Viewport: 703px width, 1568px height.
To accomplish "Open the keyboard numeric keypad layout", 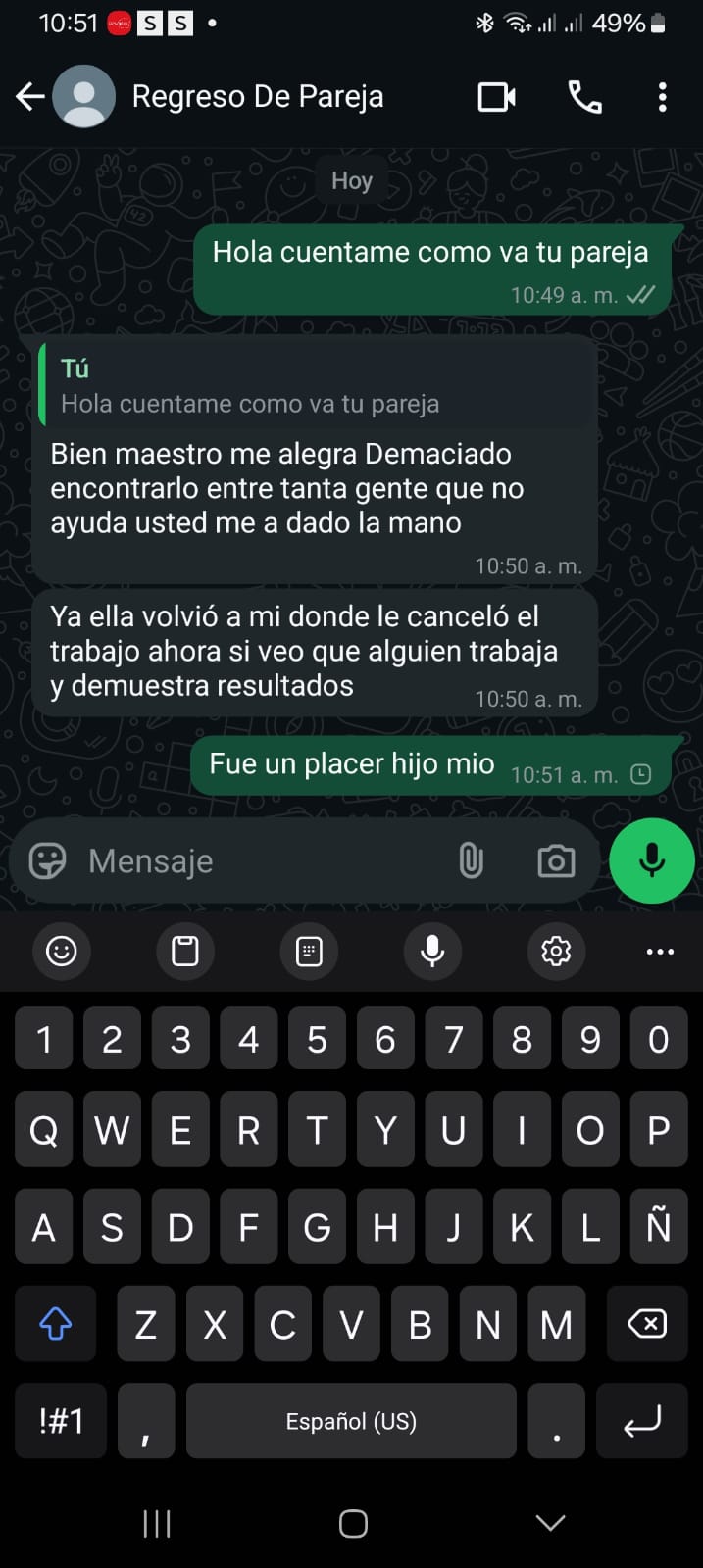I will click(x=309, y=951).
